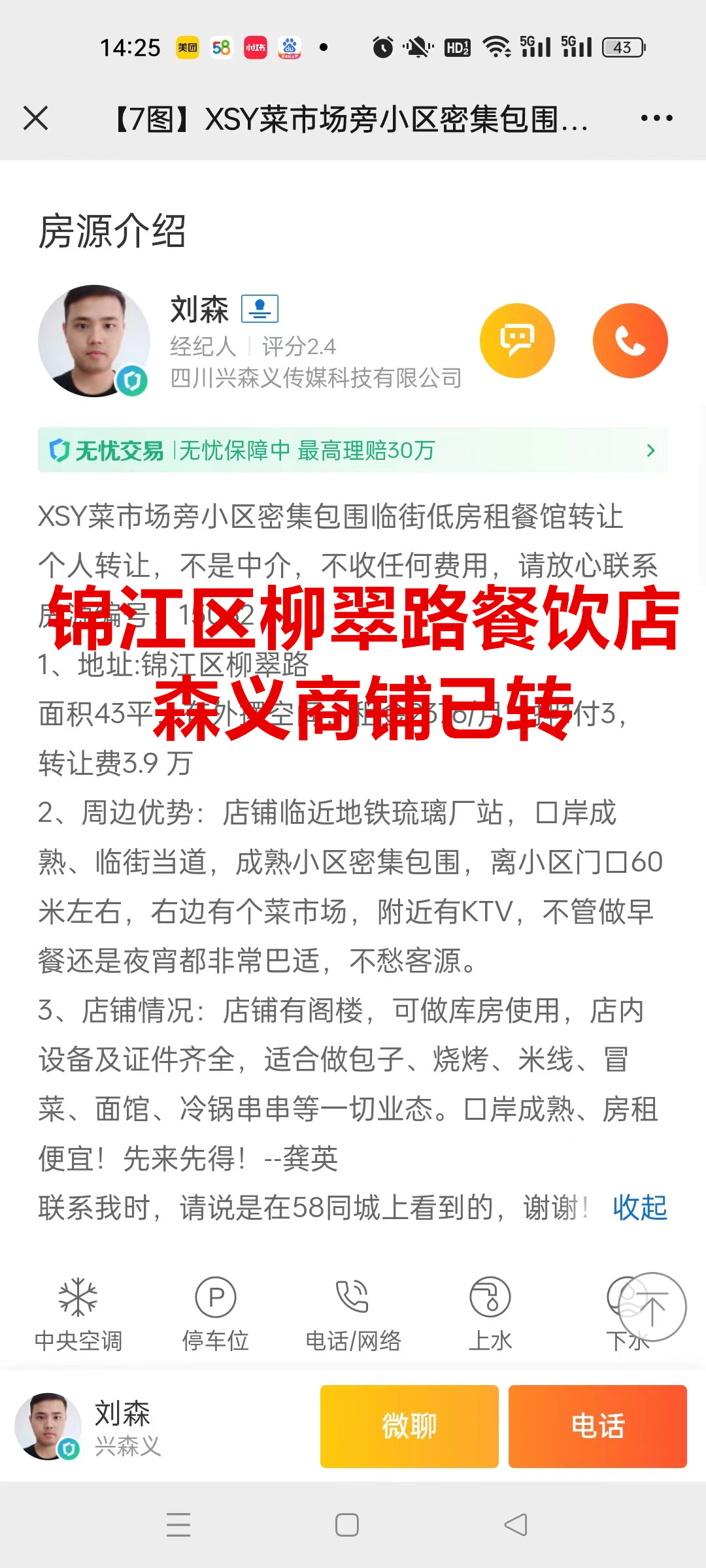This screenshot has width=706, height=1568.
Task: Jump back to top with arrow button
Action: pyautogui.click(x=652, y=1307)
